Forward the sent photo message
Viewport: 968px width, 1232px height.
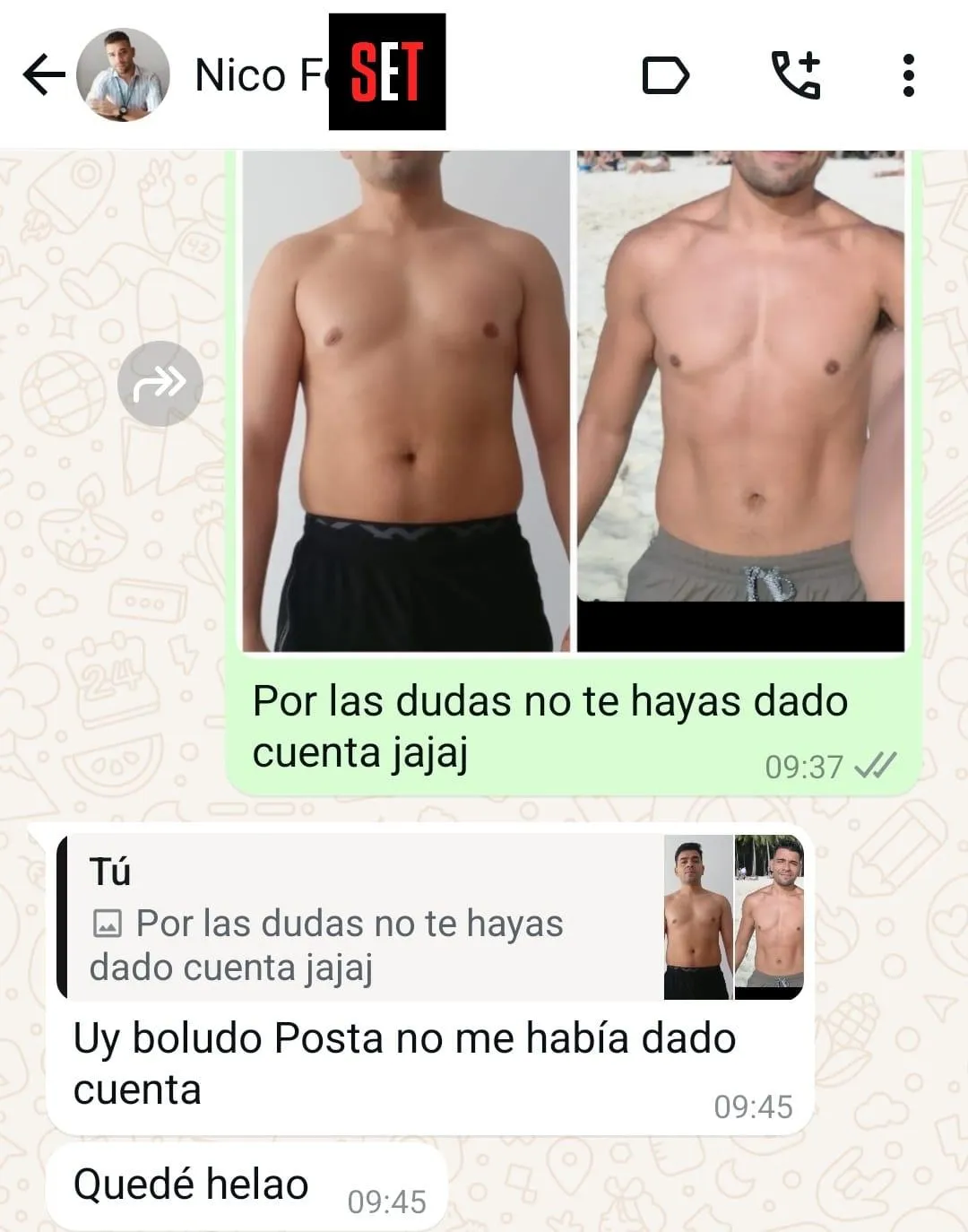point(160,384)
